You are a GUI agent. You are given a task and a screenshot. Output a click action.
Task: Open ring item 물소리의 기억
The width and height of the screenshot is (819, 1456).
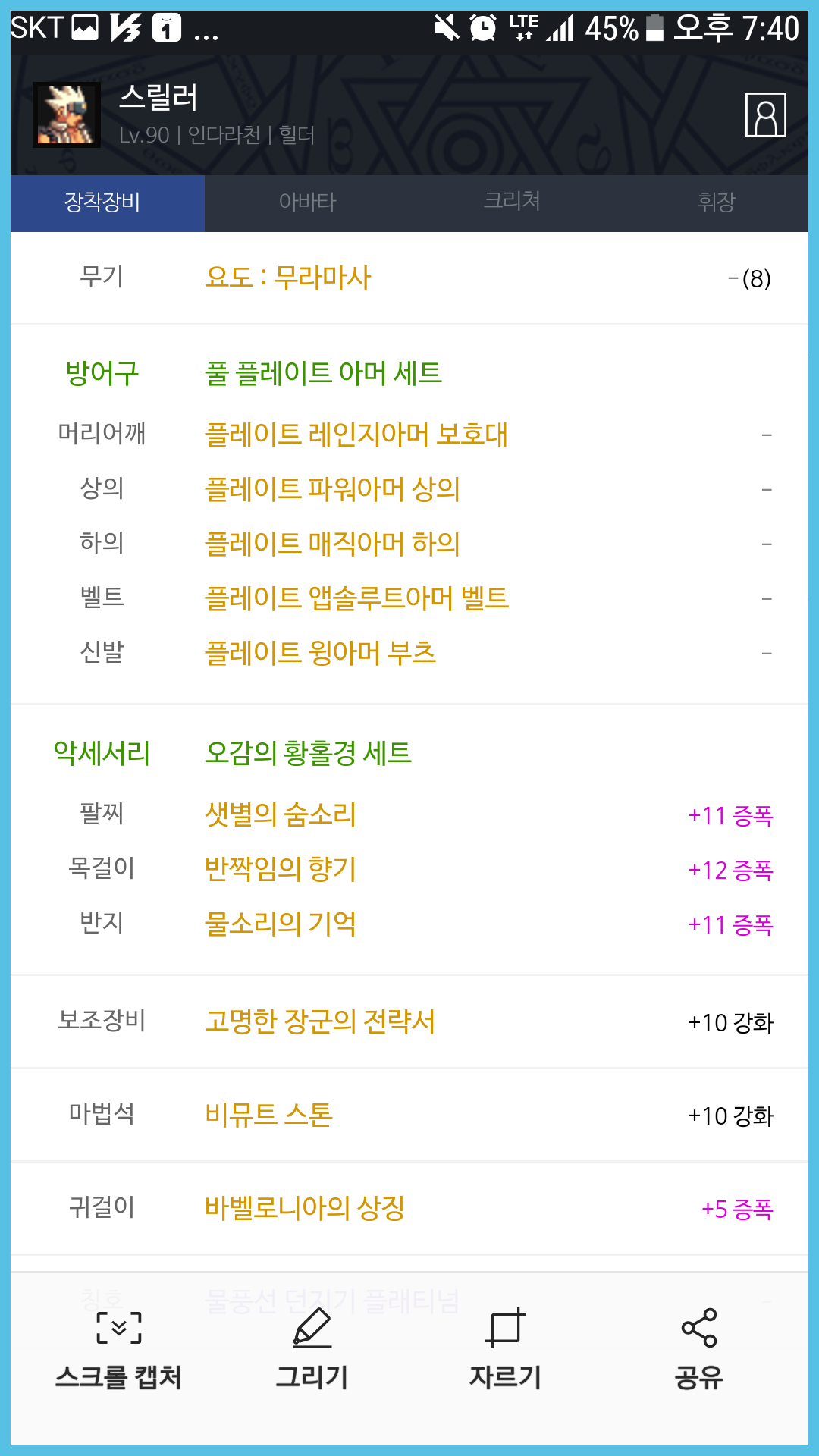[x=280, y=924]
